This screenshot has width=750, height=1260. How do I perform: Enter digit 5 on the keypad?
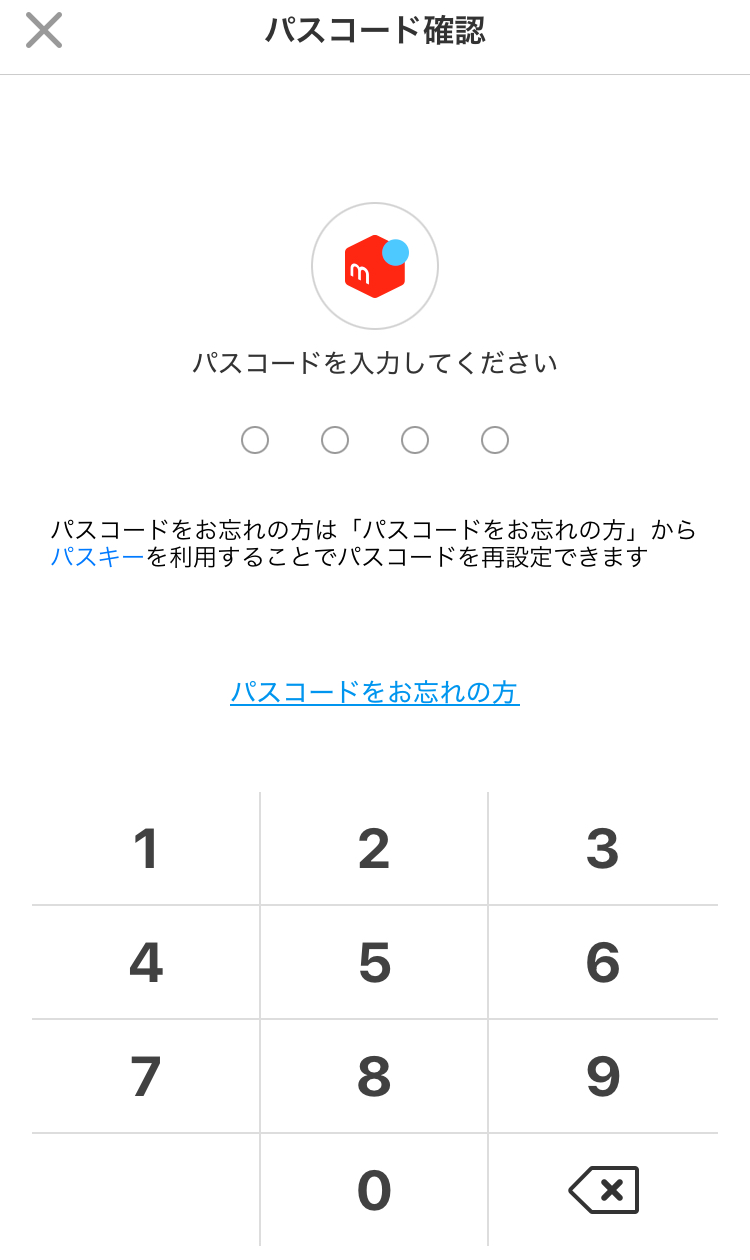click(374, 963)
